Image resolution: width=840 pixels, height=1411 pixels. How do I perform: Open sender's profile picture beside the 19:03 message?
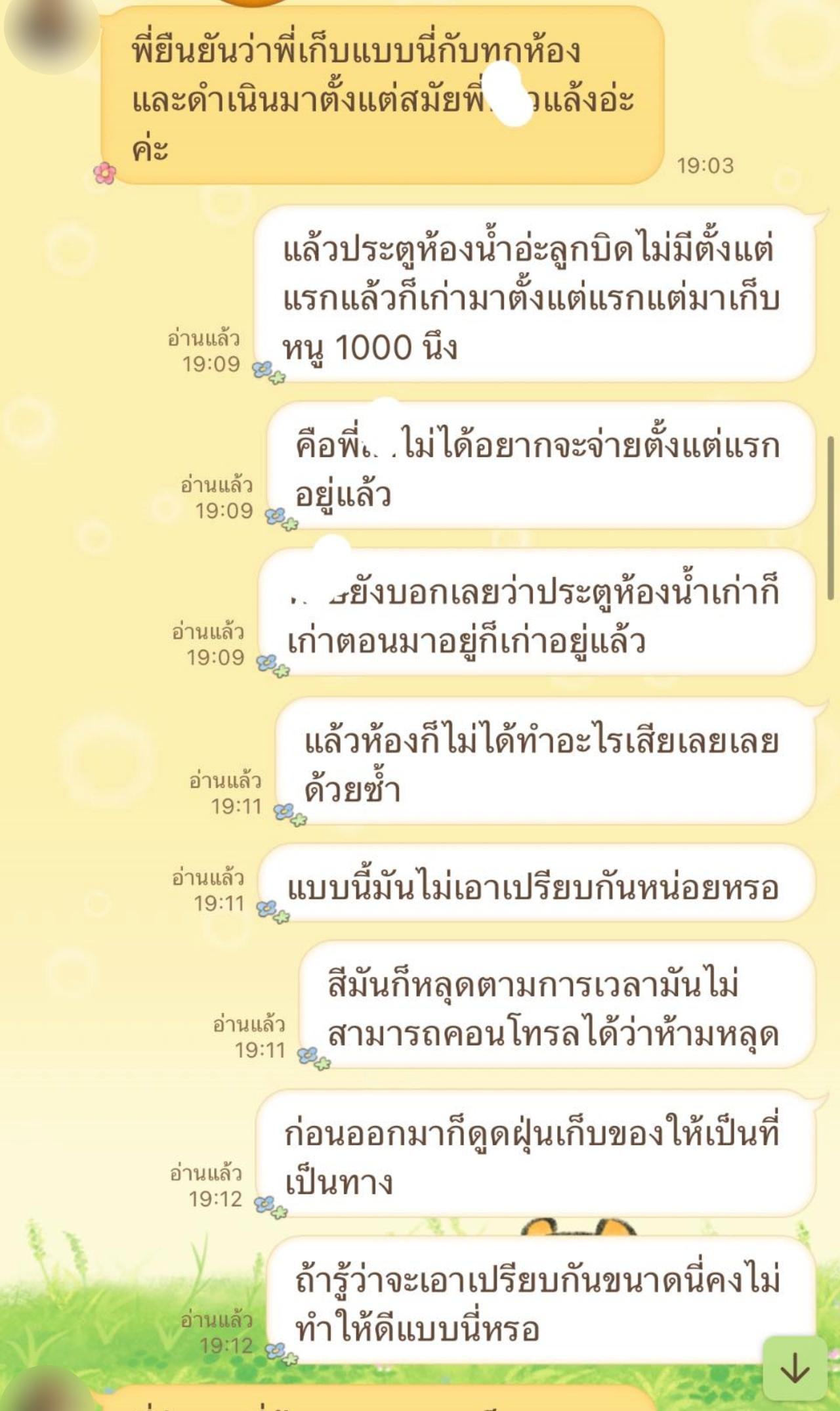click(51, 30)
